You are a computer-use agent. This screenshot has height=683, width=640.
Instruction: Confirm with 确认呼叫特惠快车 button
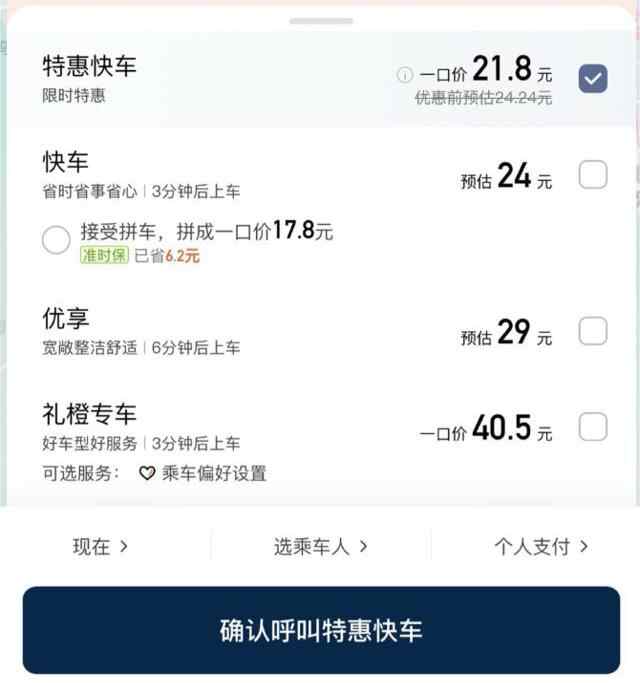coord(320,630)
